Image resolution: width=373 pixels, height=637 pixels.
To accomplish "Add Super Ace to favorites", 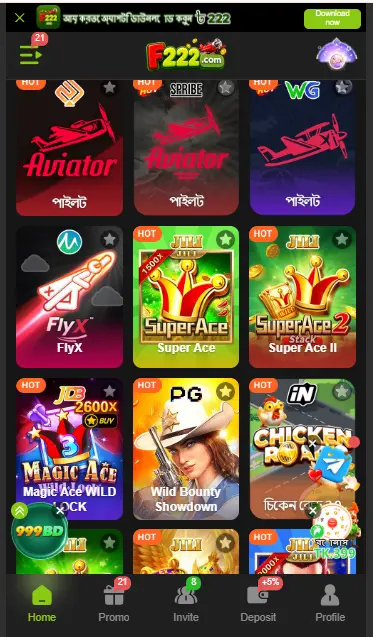I will [x=226, y=239].
